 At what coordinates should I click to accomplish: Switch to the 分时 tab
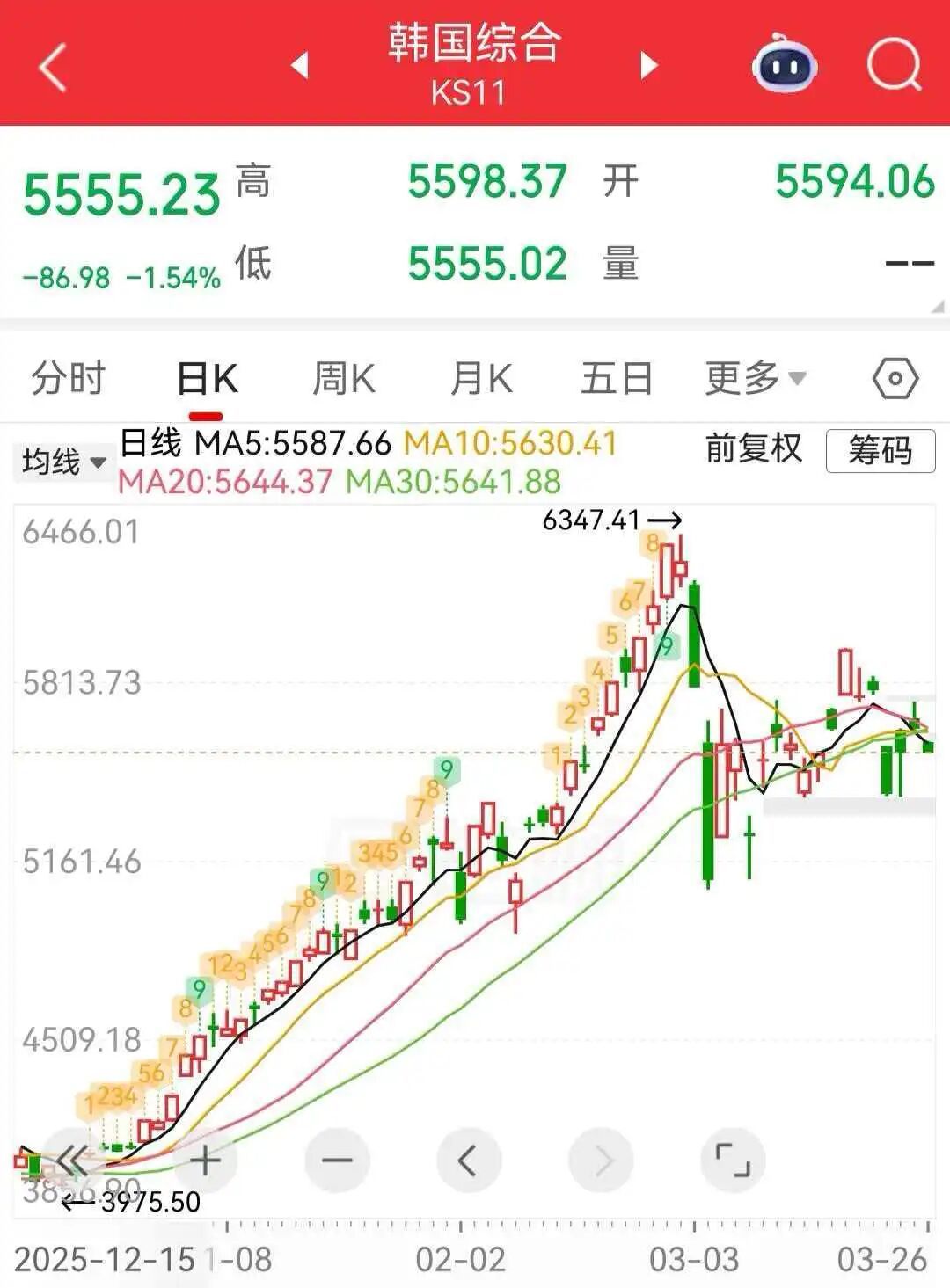[68, 379]
